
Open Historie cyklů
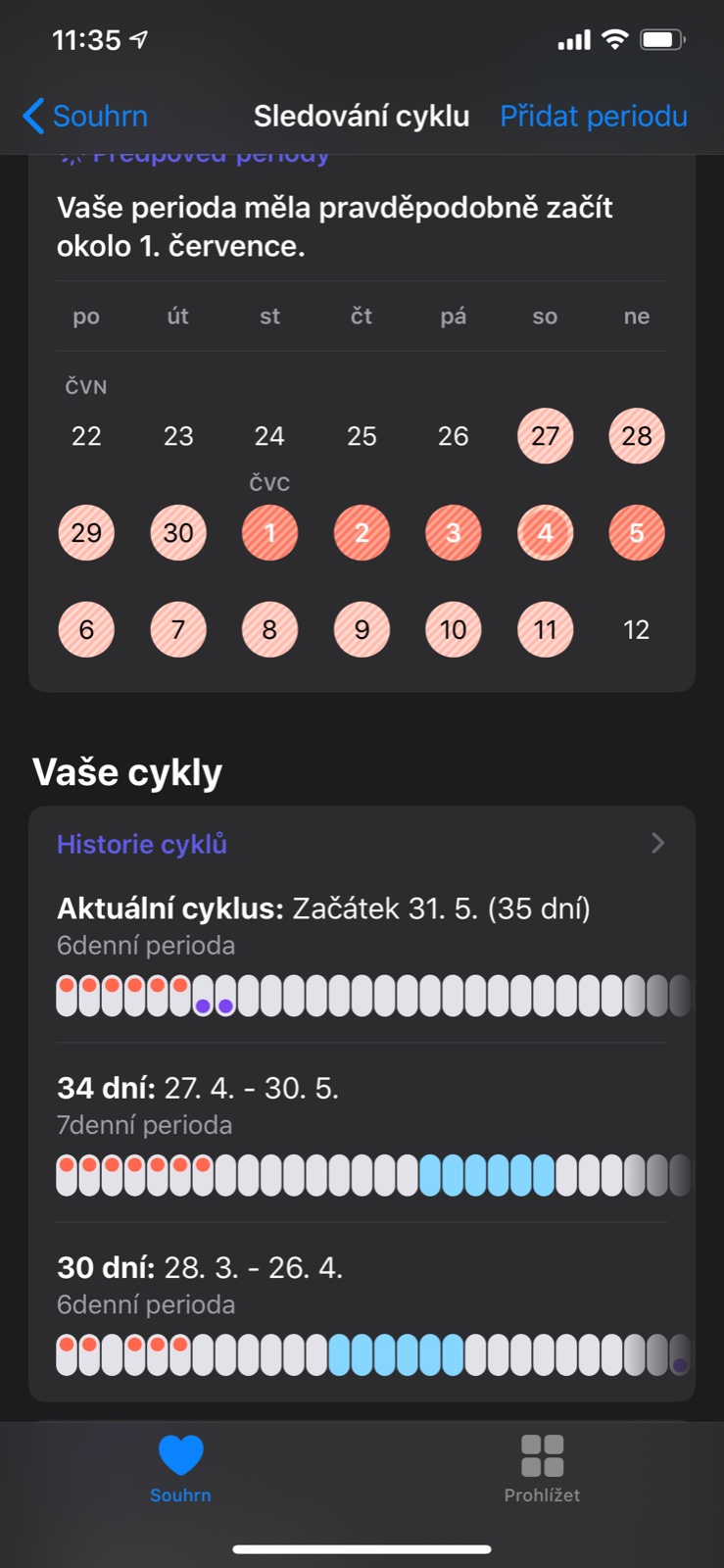pyautogui.click(x=361, y=844)
